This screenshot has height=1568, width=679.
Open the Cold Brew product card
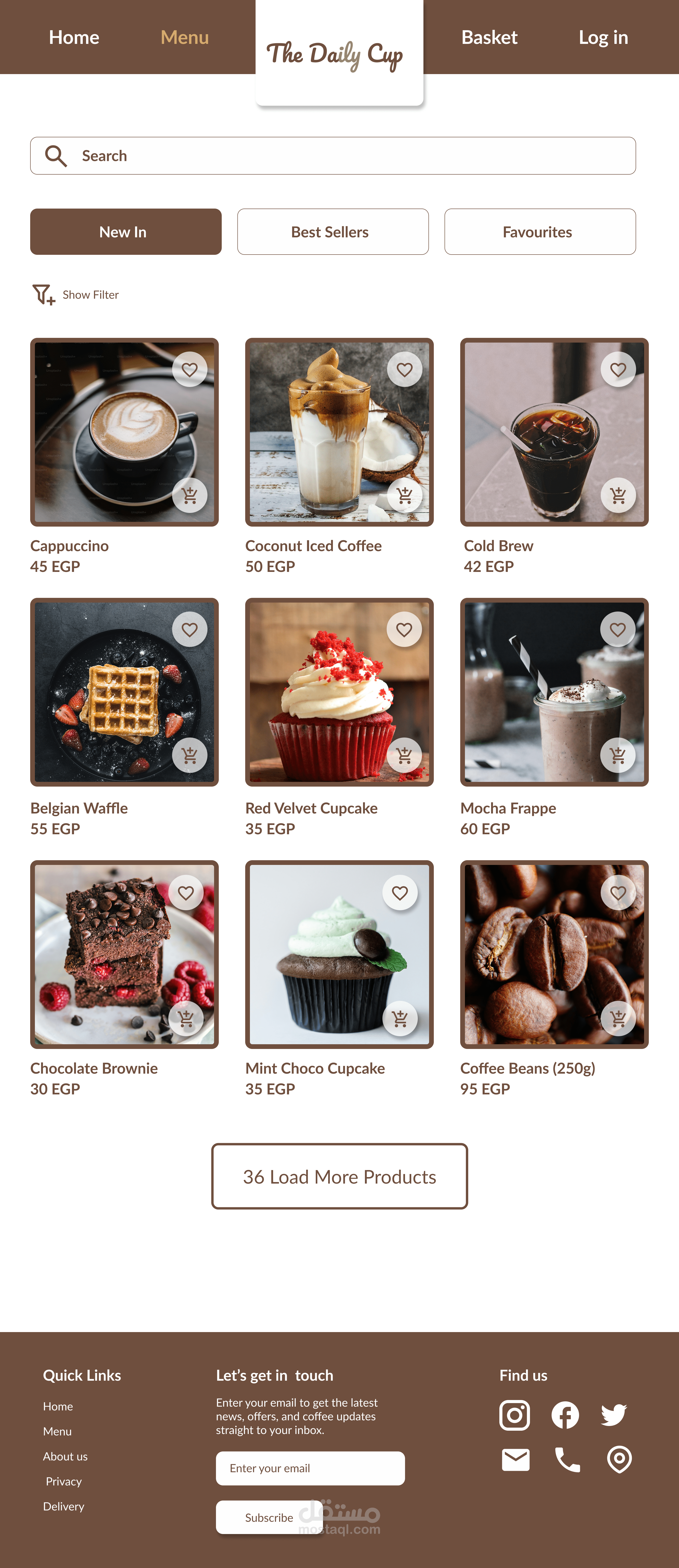pos(554,432)
